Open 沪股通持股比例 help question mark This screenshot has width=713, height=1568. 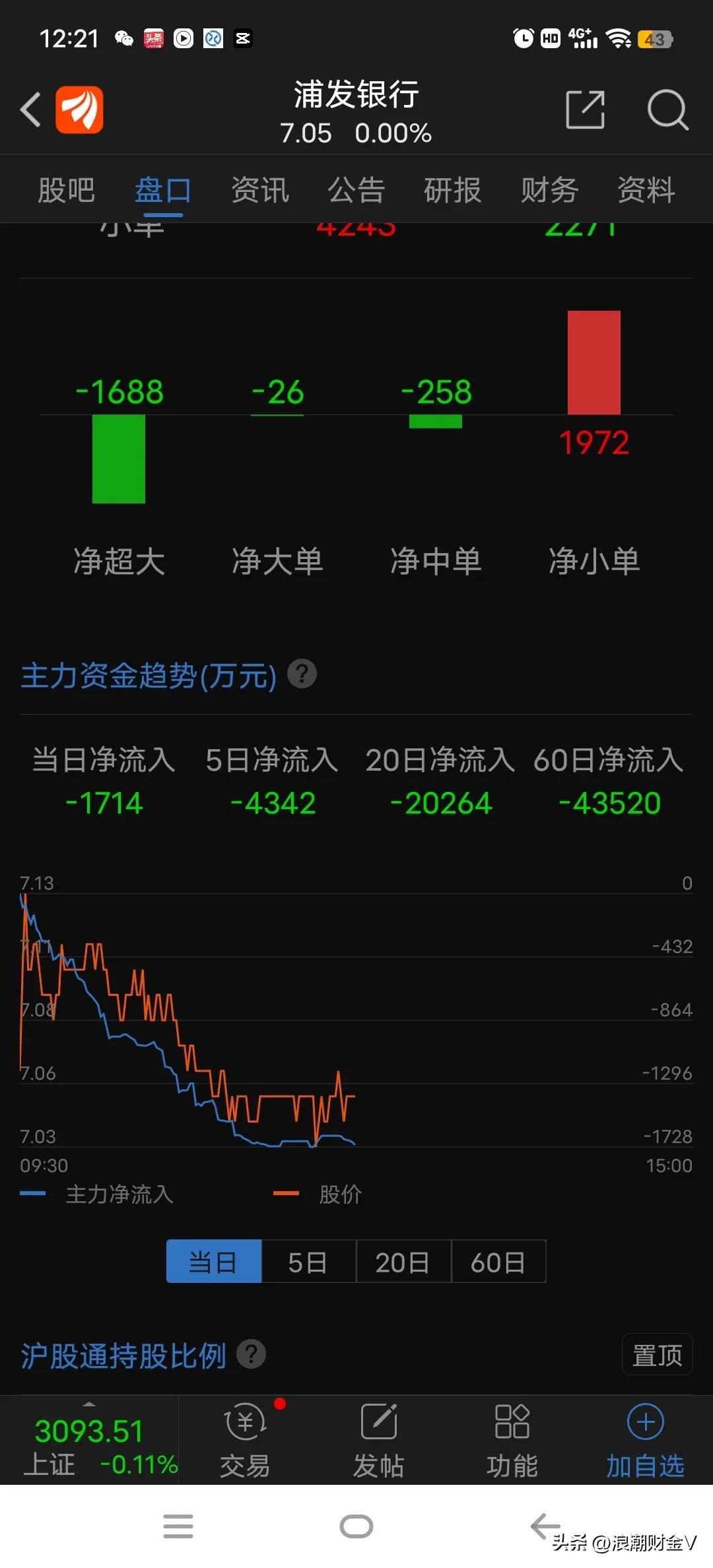(x=252, y=1354)
